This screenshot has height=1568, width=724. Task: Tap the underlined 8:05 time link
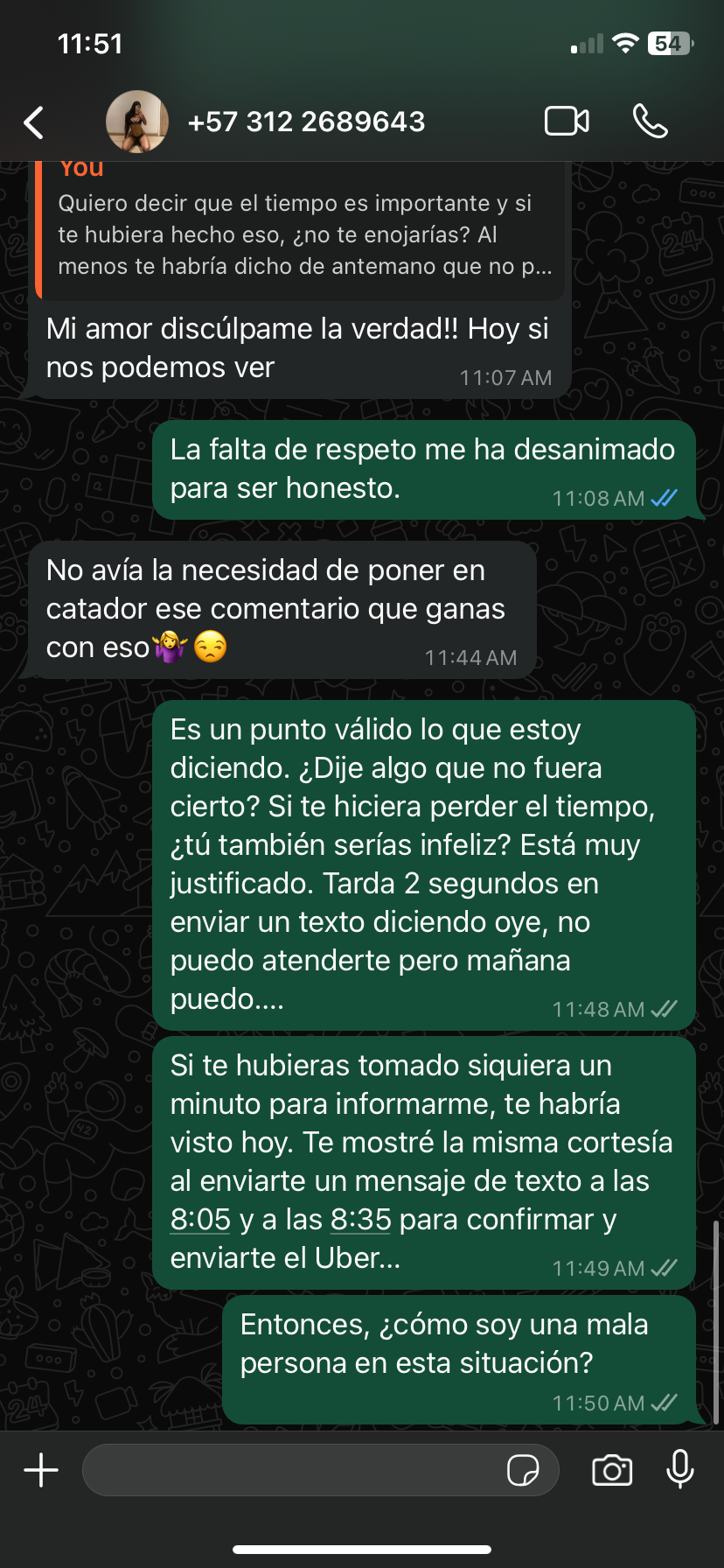tap(200, 1219)
